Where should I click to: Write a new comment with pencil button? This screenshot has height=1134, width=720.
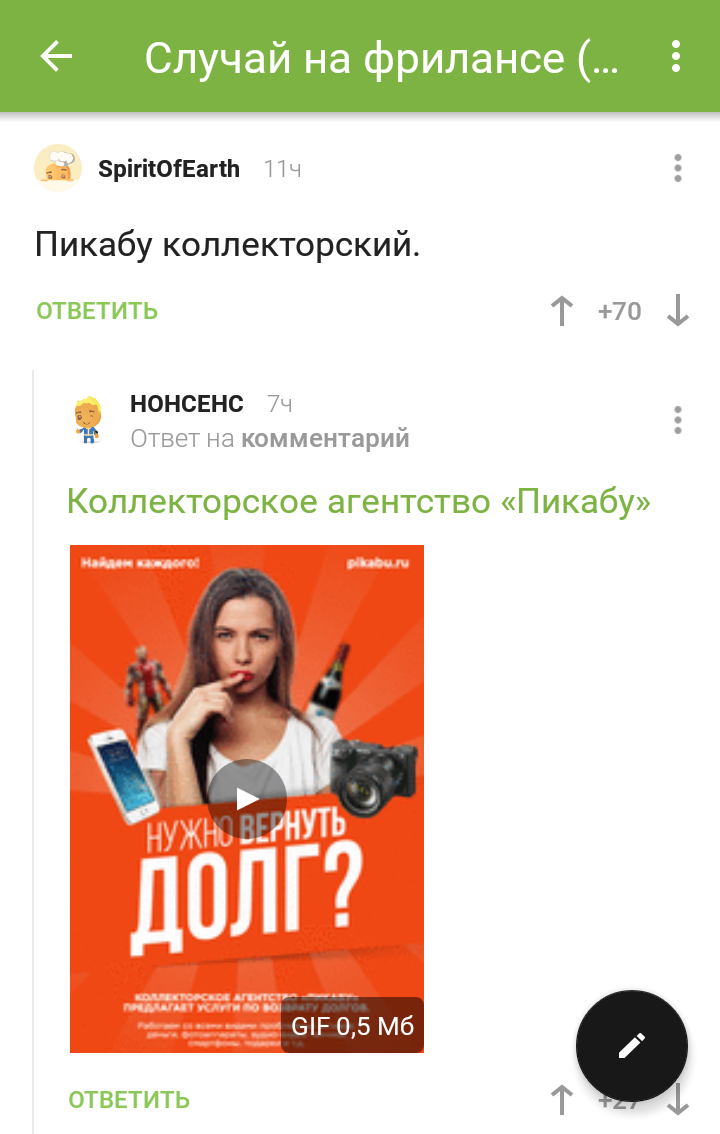click(x=631, y=1046)
